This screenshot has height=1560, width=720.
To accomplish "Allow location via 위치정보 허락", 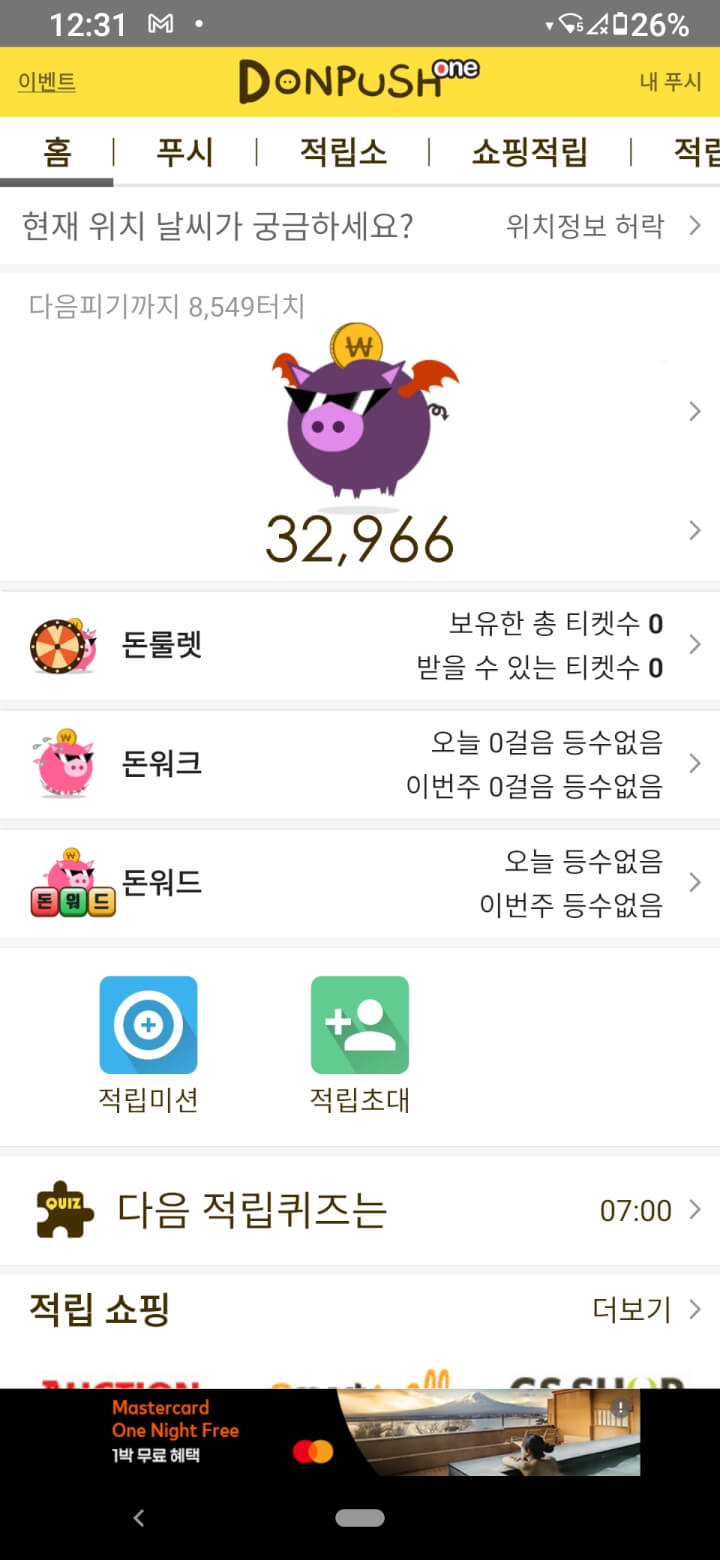I will coord(600,226).
